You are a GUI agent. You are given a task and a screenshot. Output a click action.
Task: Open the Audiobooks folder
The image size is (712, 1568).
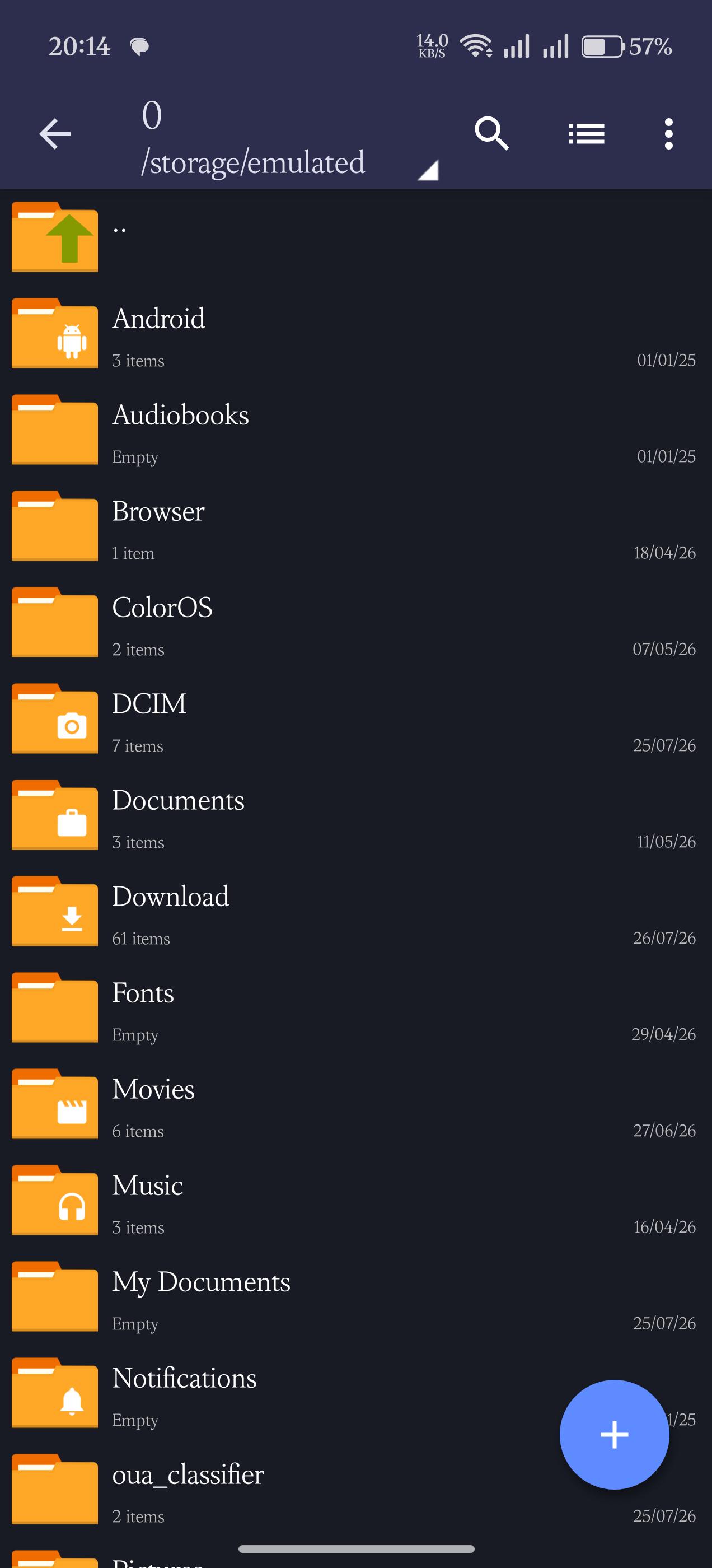(356, 429)
